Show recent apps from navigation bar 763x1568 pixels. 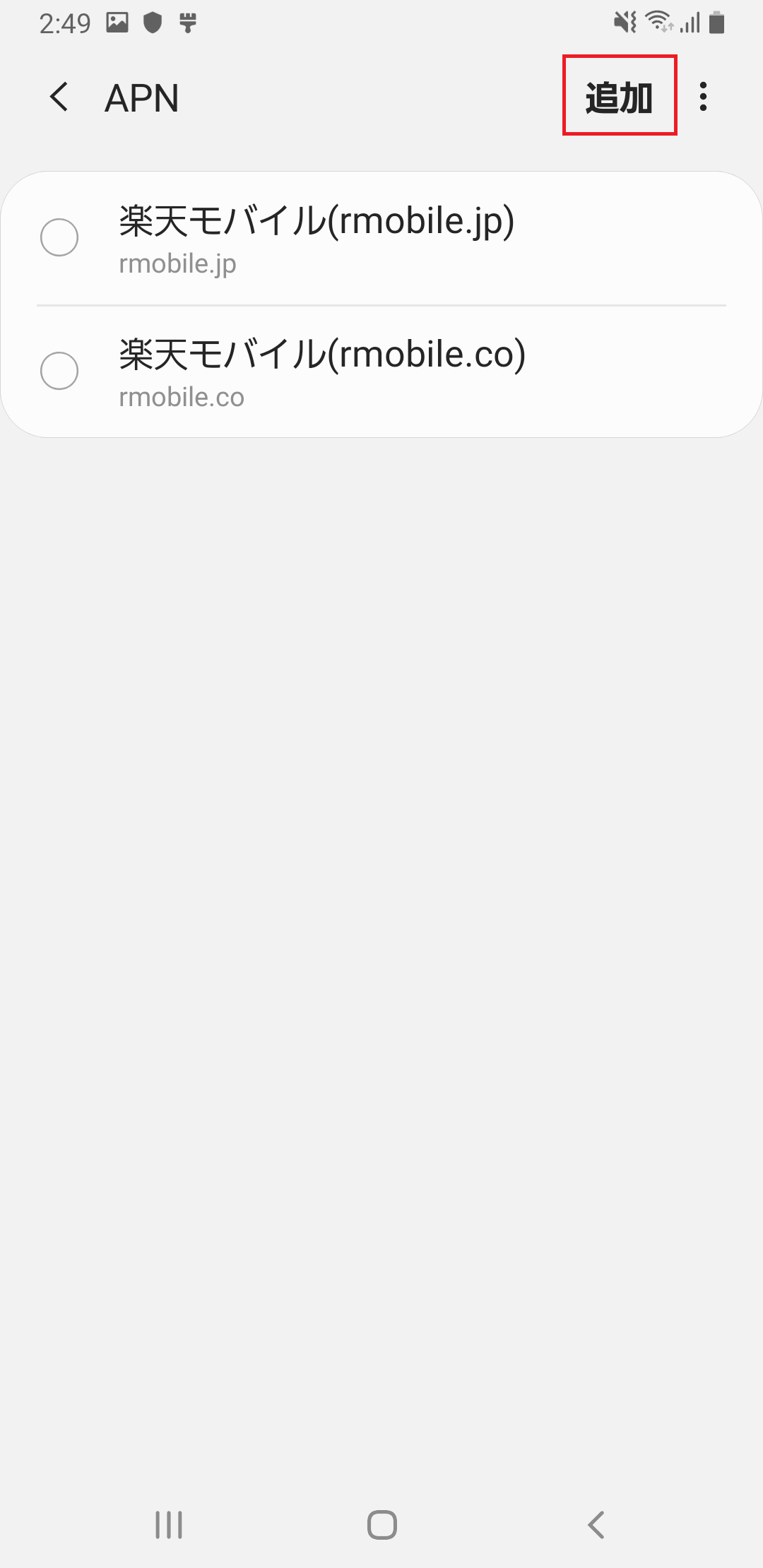click(169, 1525)
